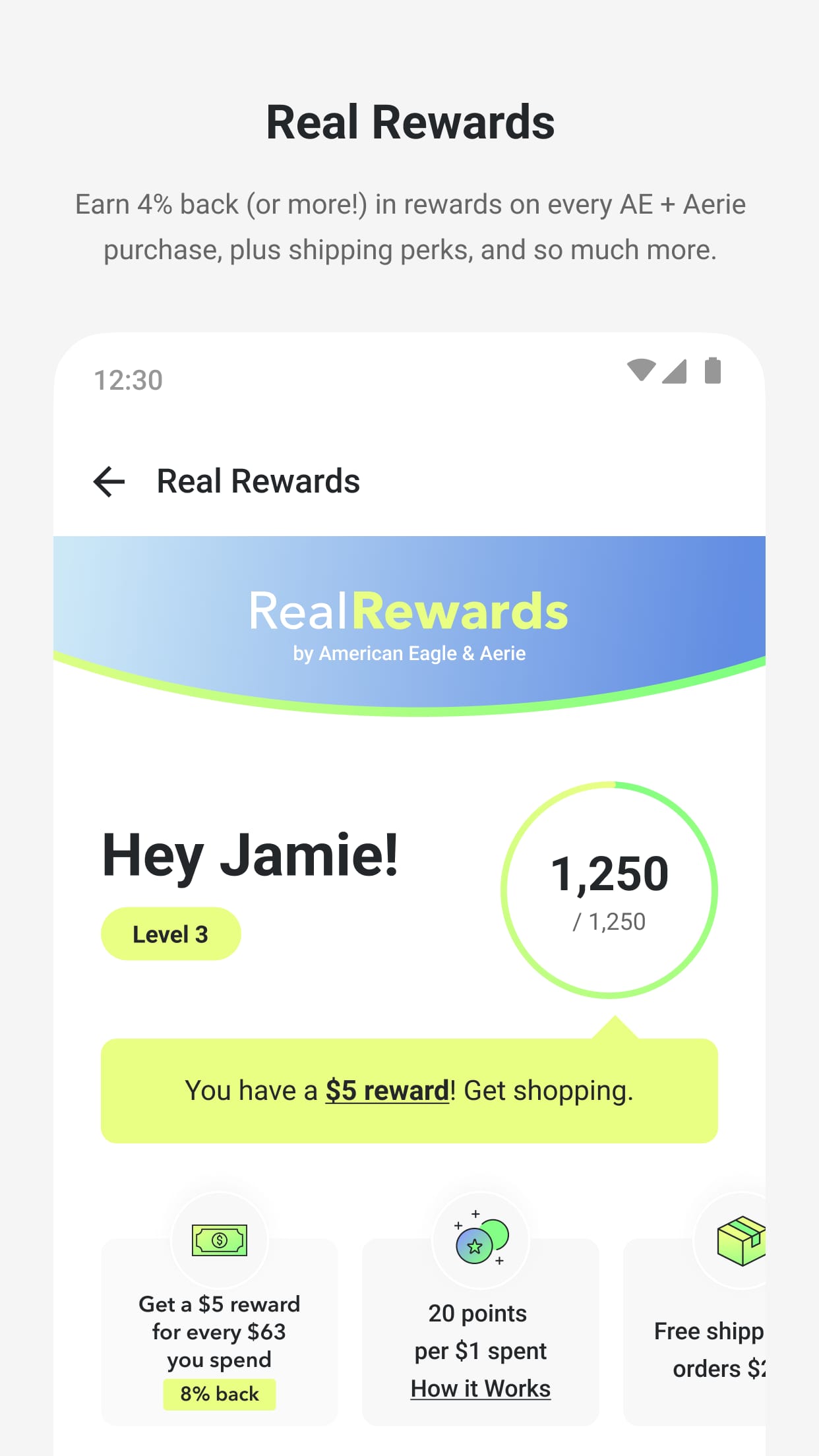This screenshot has width=819, height=1456.
Task: Select the 8% back badge
Action: pos(219,1393)
